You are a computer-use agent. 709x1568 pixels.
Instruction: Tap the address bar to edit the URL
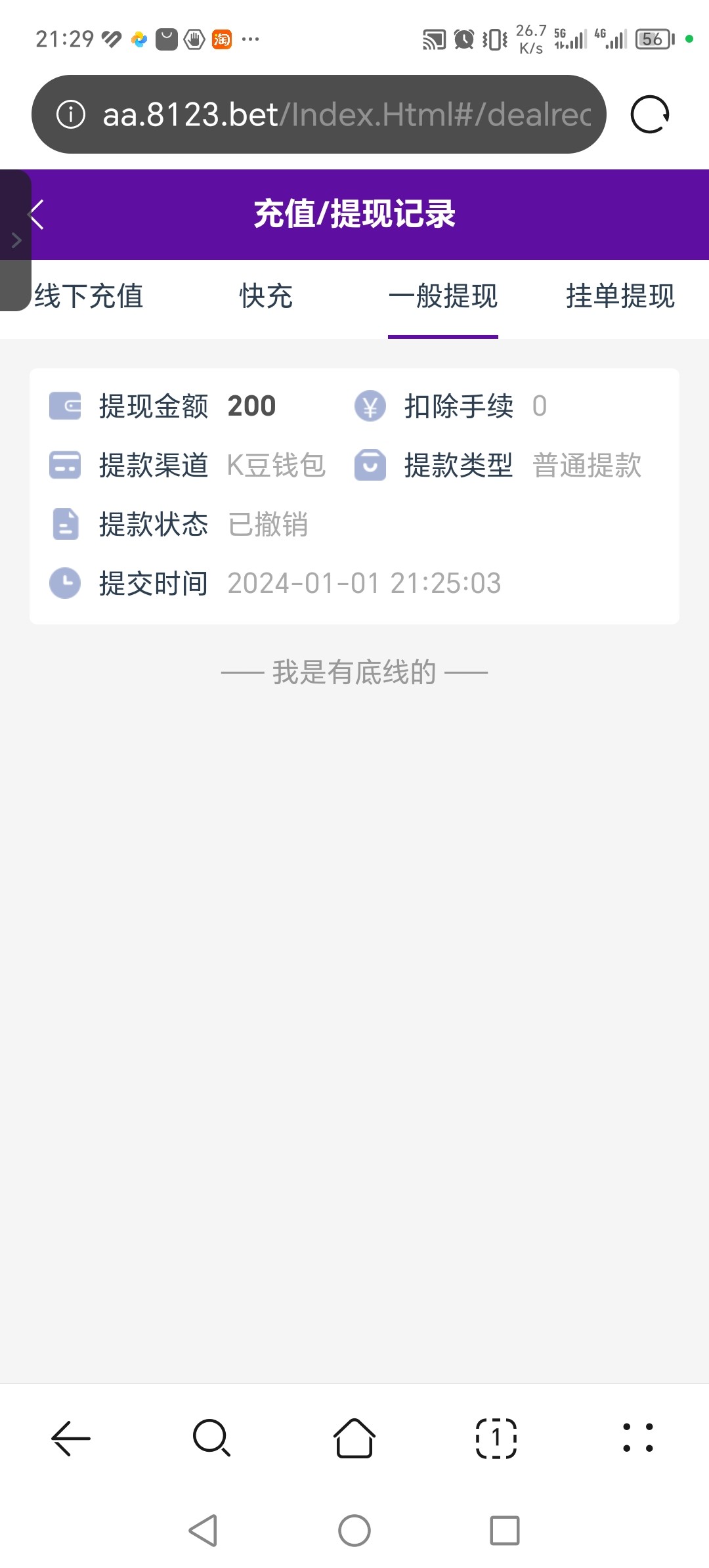click(322, 113)
